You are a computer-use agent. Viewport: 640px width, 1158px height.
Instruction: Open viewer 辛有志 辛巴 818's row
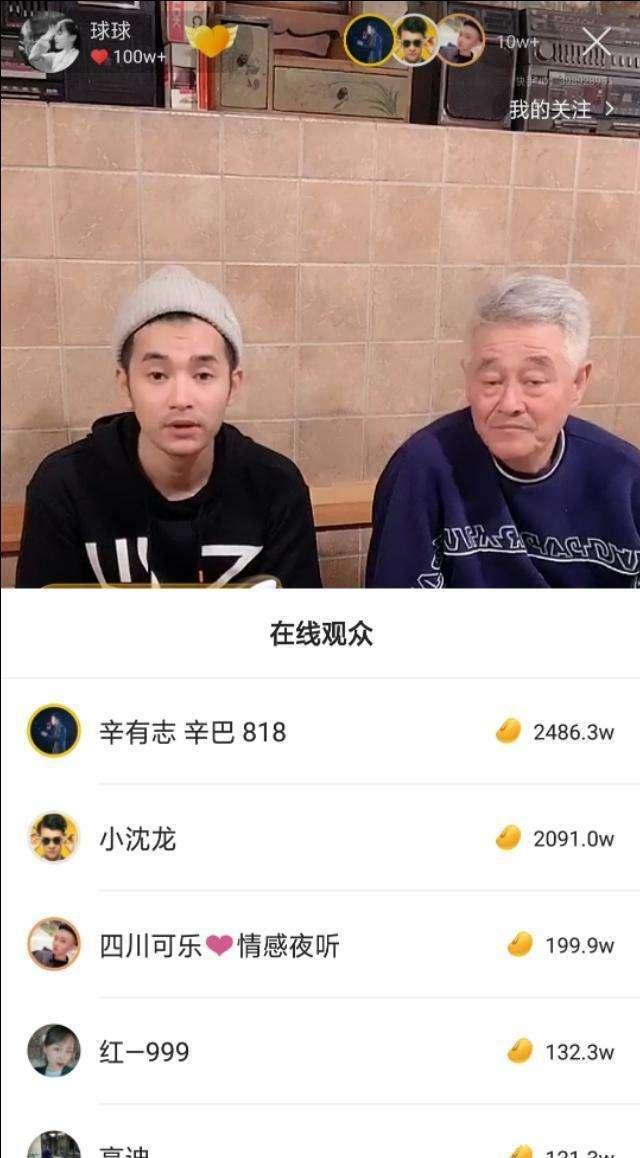pyautogui.click(x=320, y=732)
